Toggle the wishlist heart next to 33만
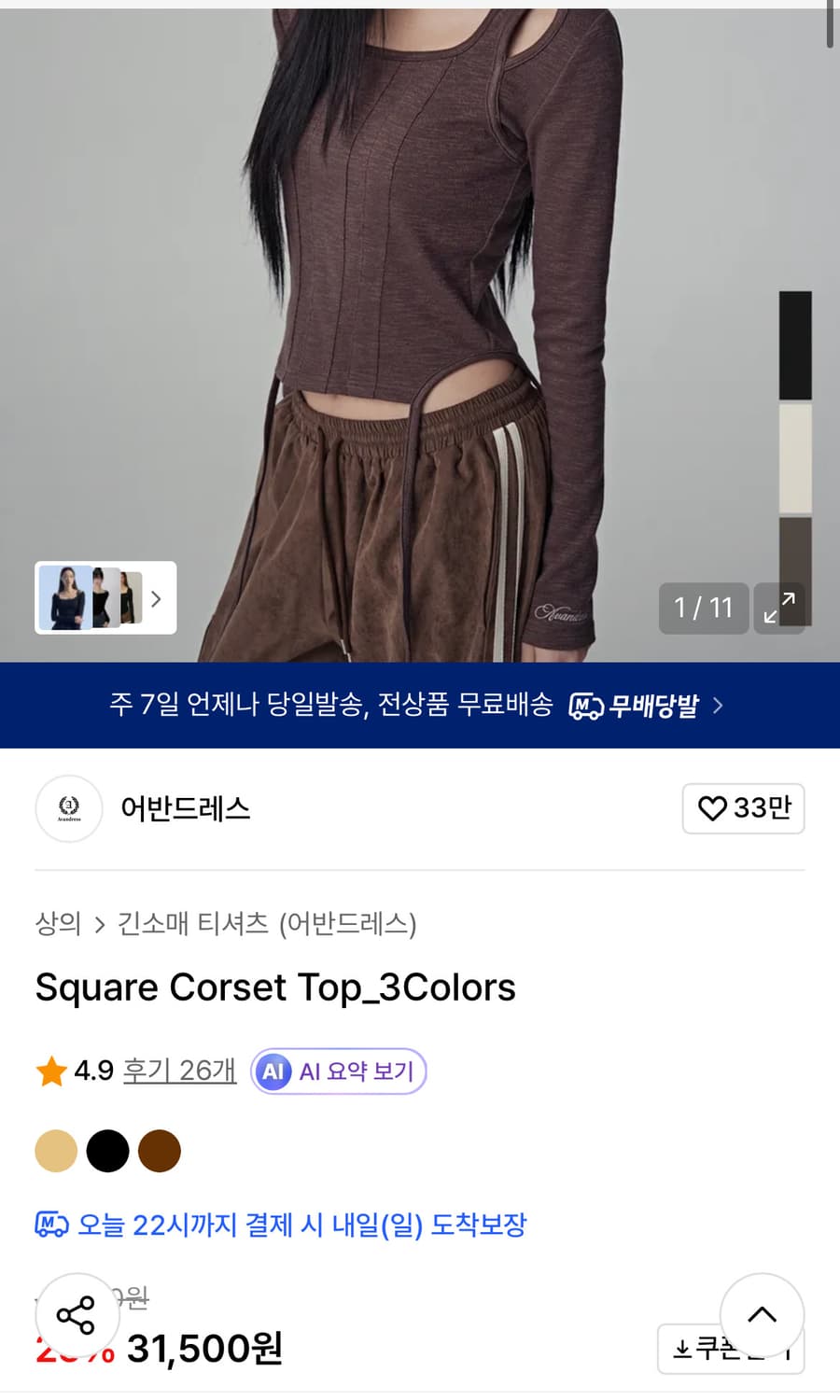840x1400 pixels. pyautogui.click(x=714, y=808)
